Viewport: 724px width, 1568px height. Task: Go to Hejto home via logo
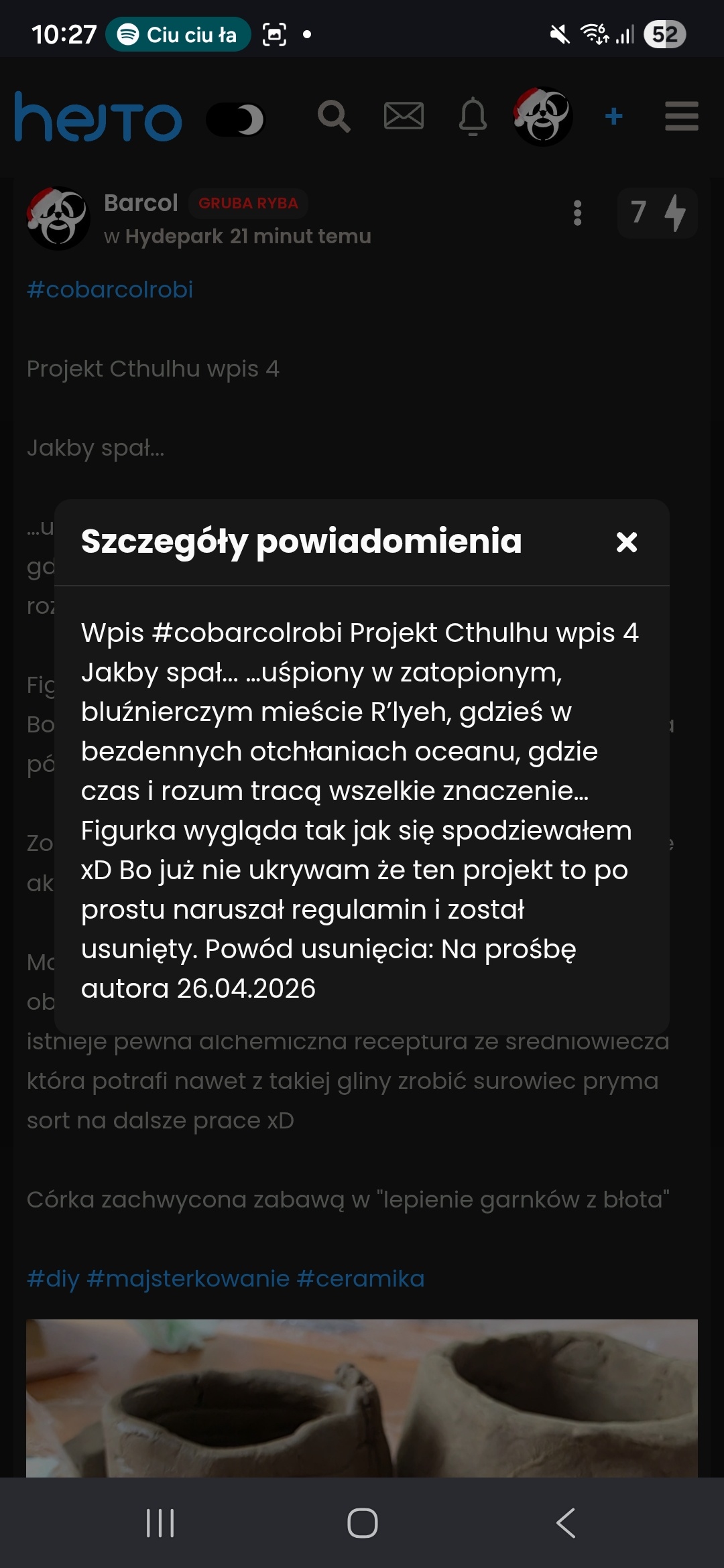(x=99, y=118)
